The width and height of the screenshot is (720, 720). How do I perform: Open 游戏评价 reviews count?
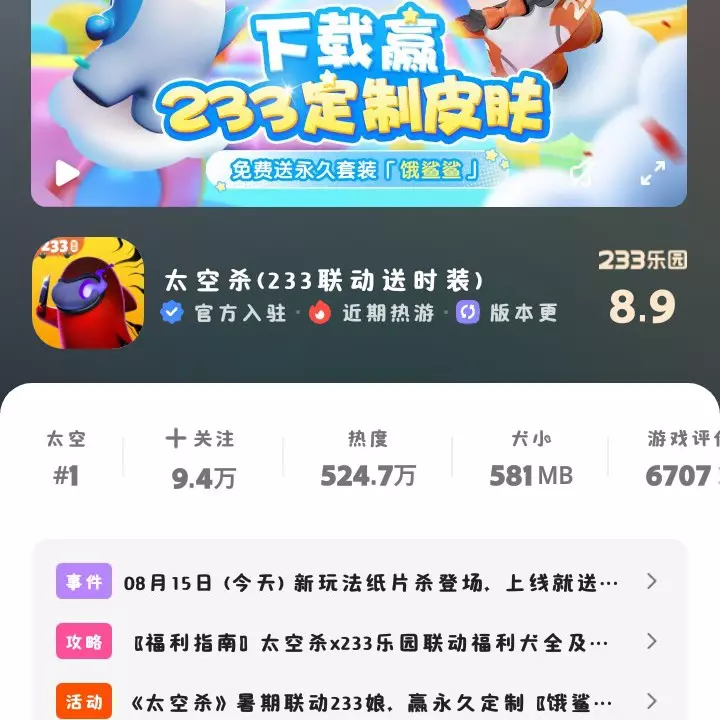point(682,458)
